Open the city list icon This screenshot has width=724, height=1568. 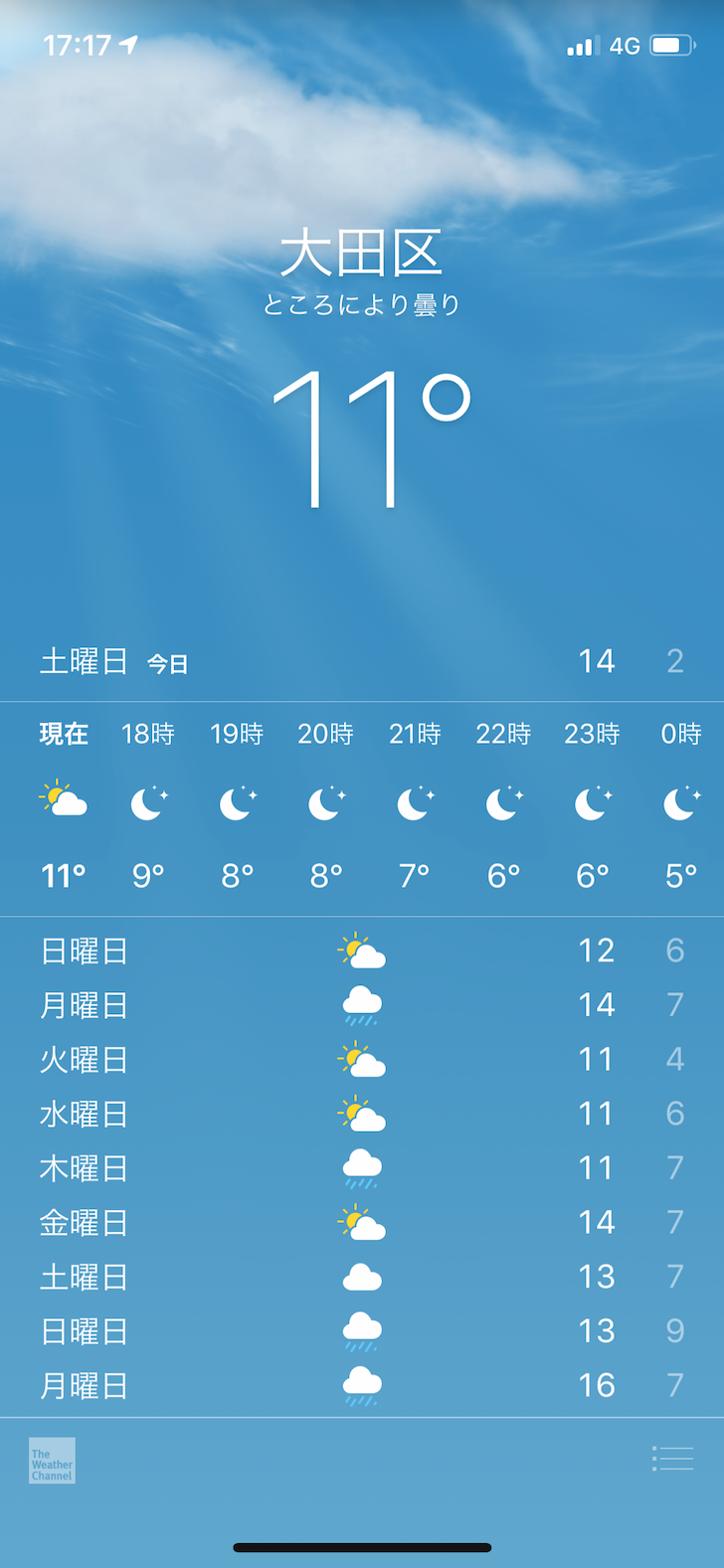(x=672, y=1459)
